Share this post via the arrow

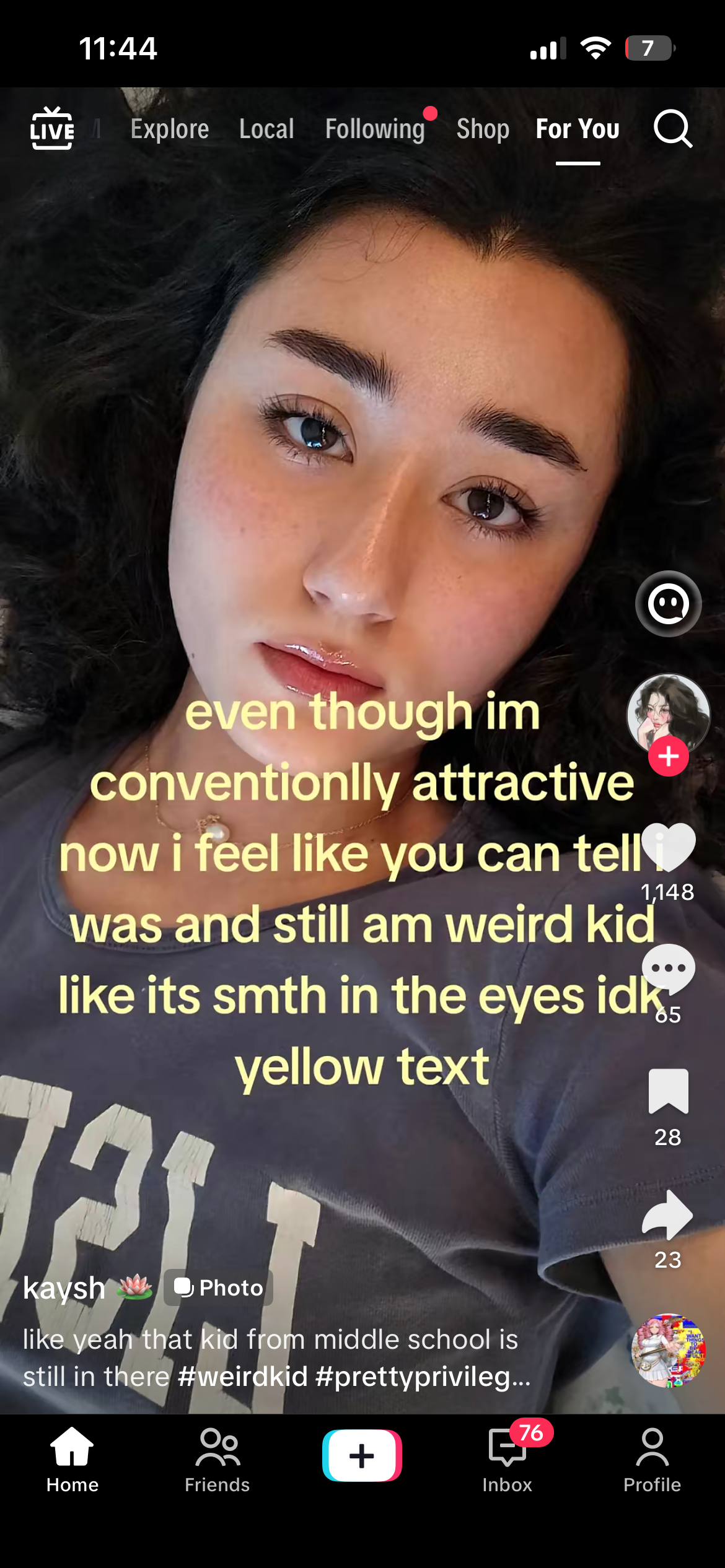click(x=668, y=1214)
